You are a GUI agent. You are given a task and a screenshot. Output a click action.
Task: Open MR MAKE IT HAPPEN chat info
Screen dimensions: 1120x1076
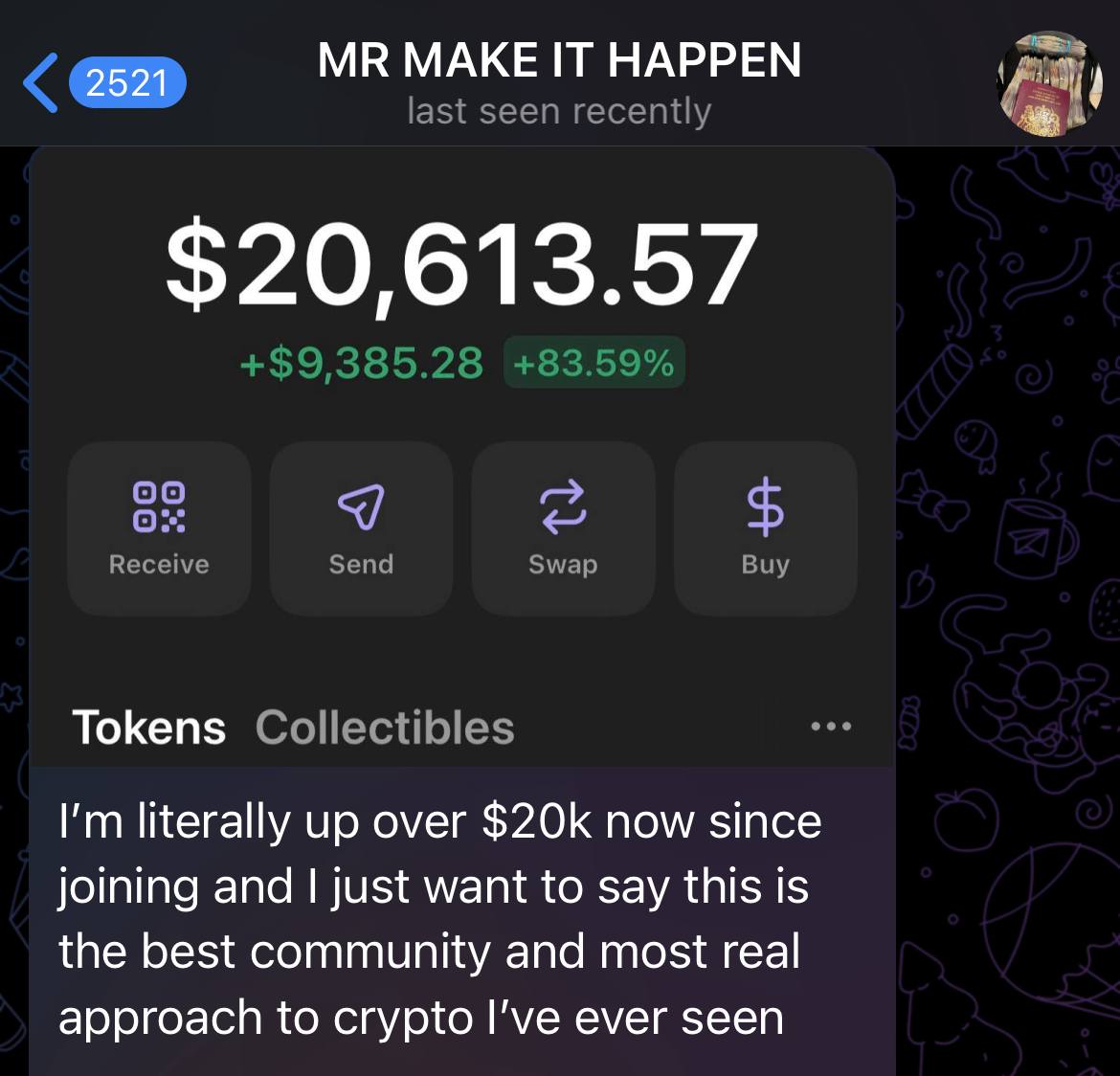tap(559, 62)
